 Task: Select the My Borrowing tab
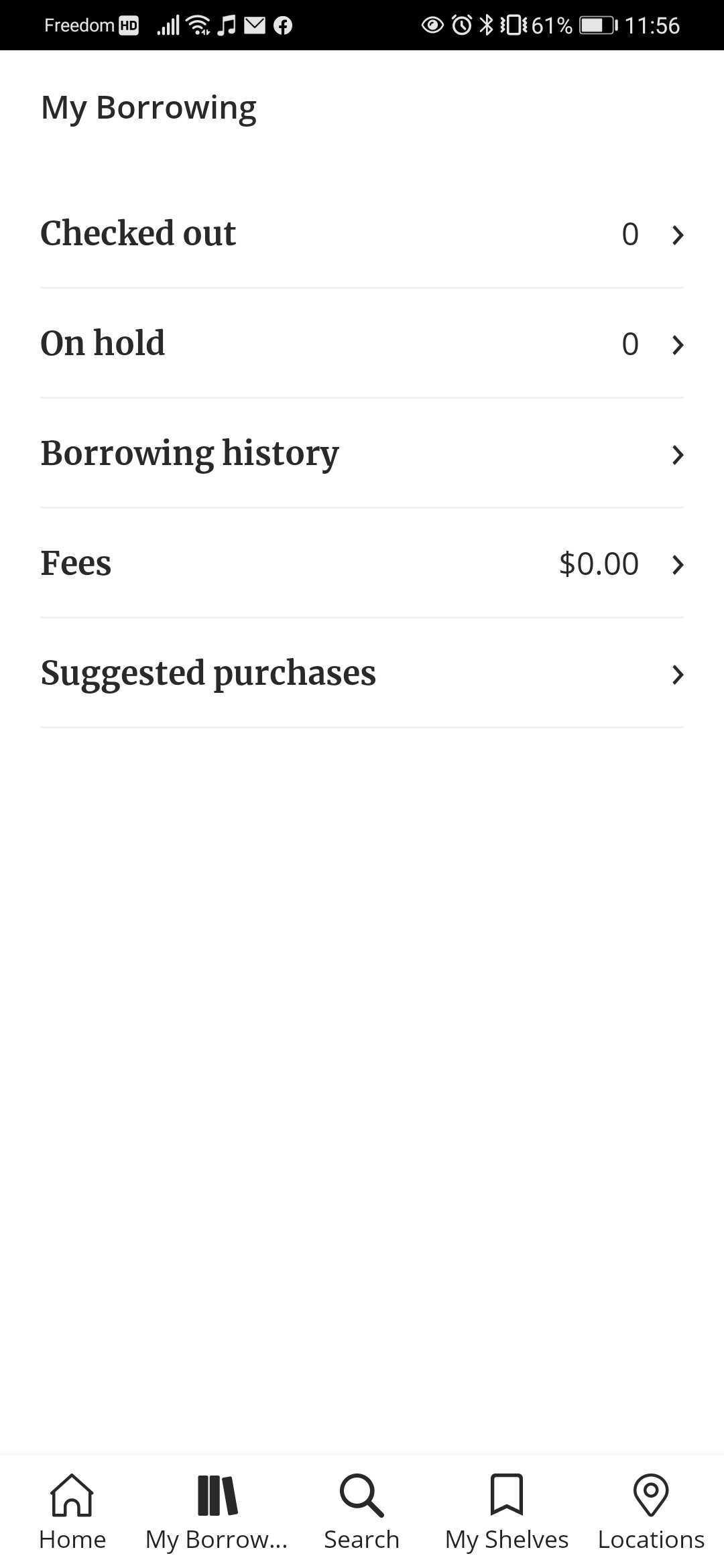tap(217, 1512)
